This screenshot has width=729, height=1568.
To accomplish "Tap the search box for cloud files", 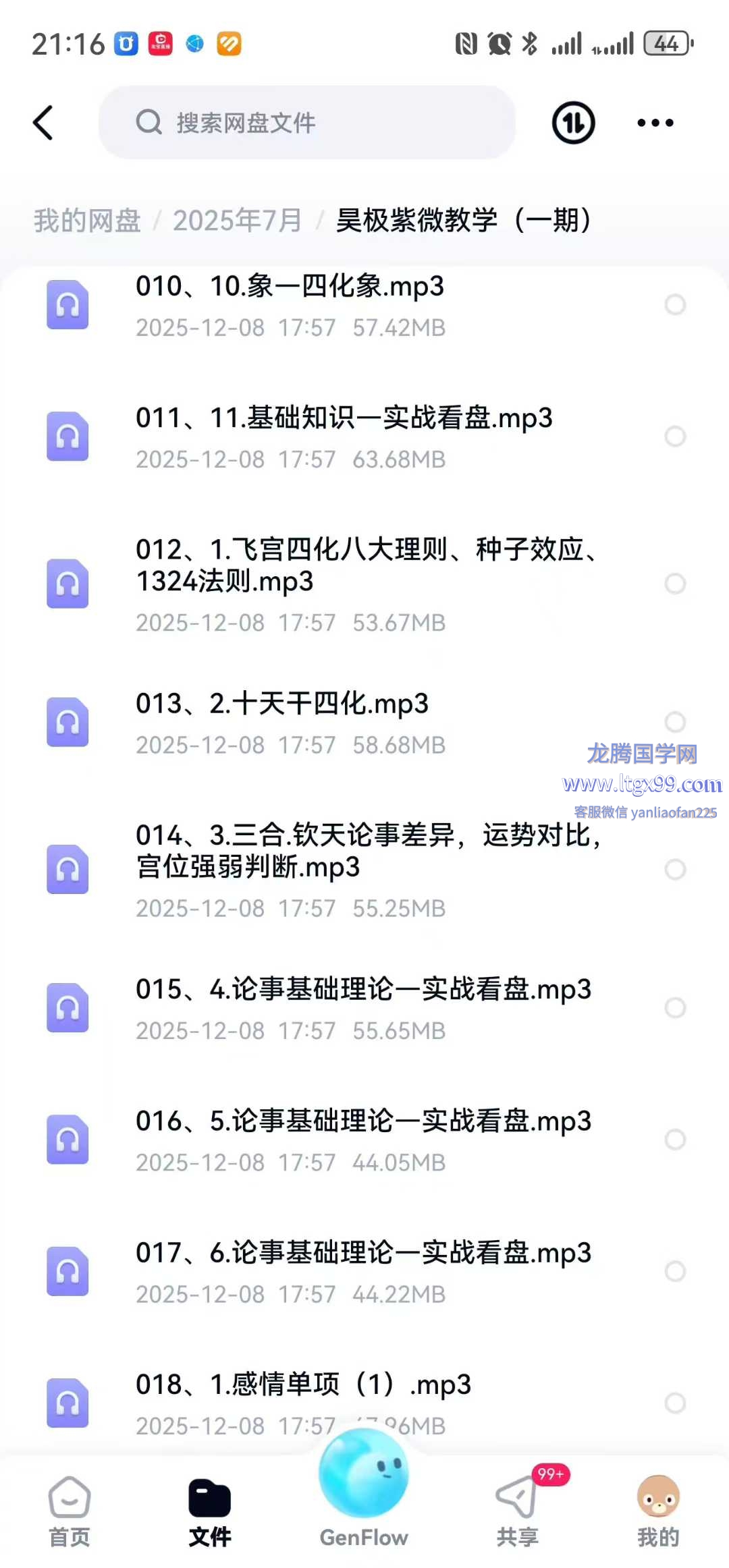I will [x=307, y=123].
